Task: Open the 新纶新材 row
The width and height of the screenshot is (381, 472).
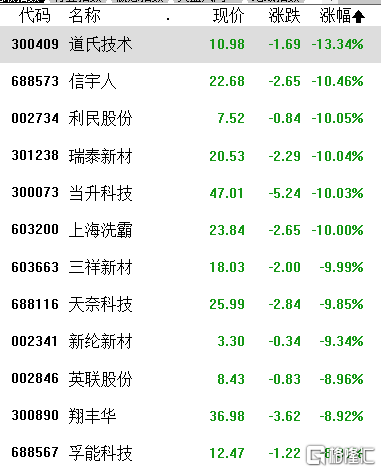Action: tap(190, 341)
